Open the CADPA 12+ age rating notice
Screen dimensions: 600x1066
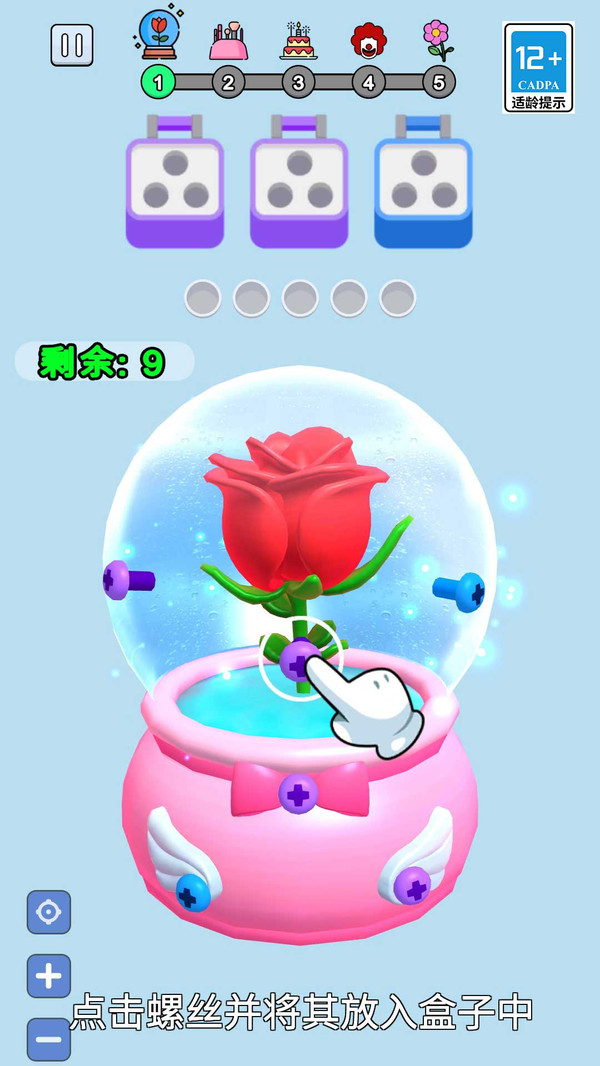click(538, 67)
